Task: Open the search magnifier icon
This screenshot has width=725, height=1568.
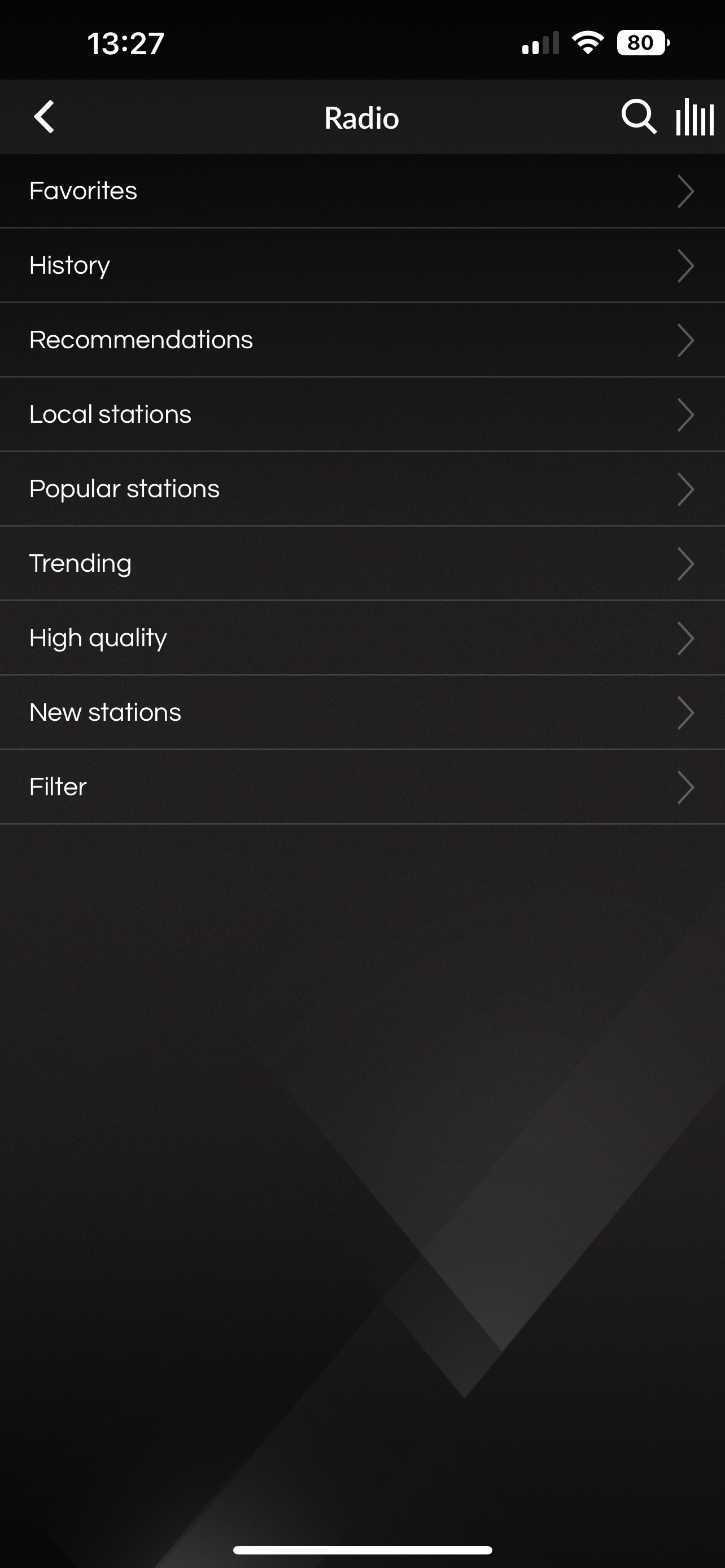Action: pos(639,116)
